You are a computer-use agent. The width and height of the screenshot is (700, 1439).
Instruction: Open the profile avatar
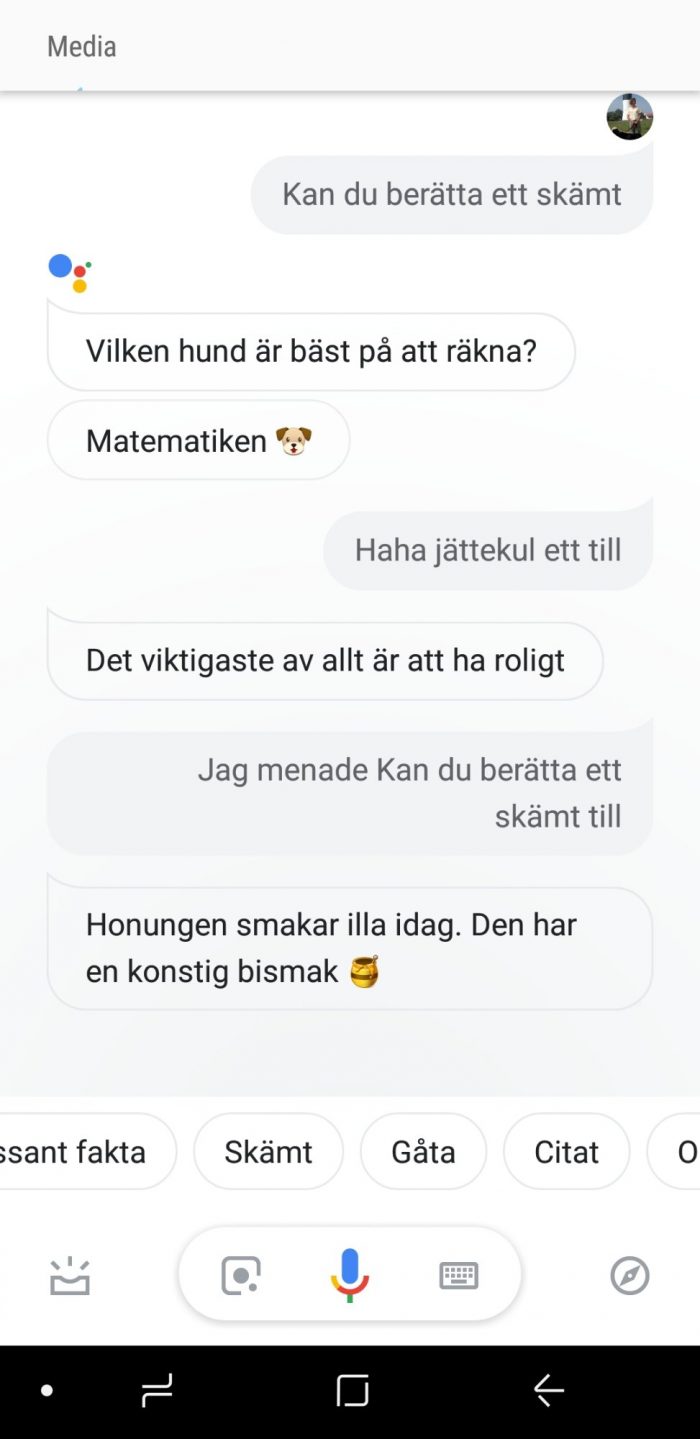pyautogui.click(x=630, y=117)
